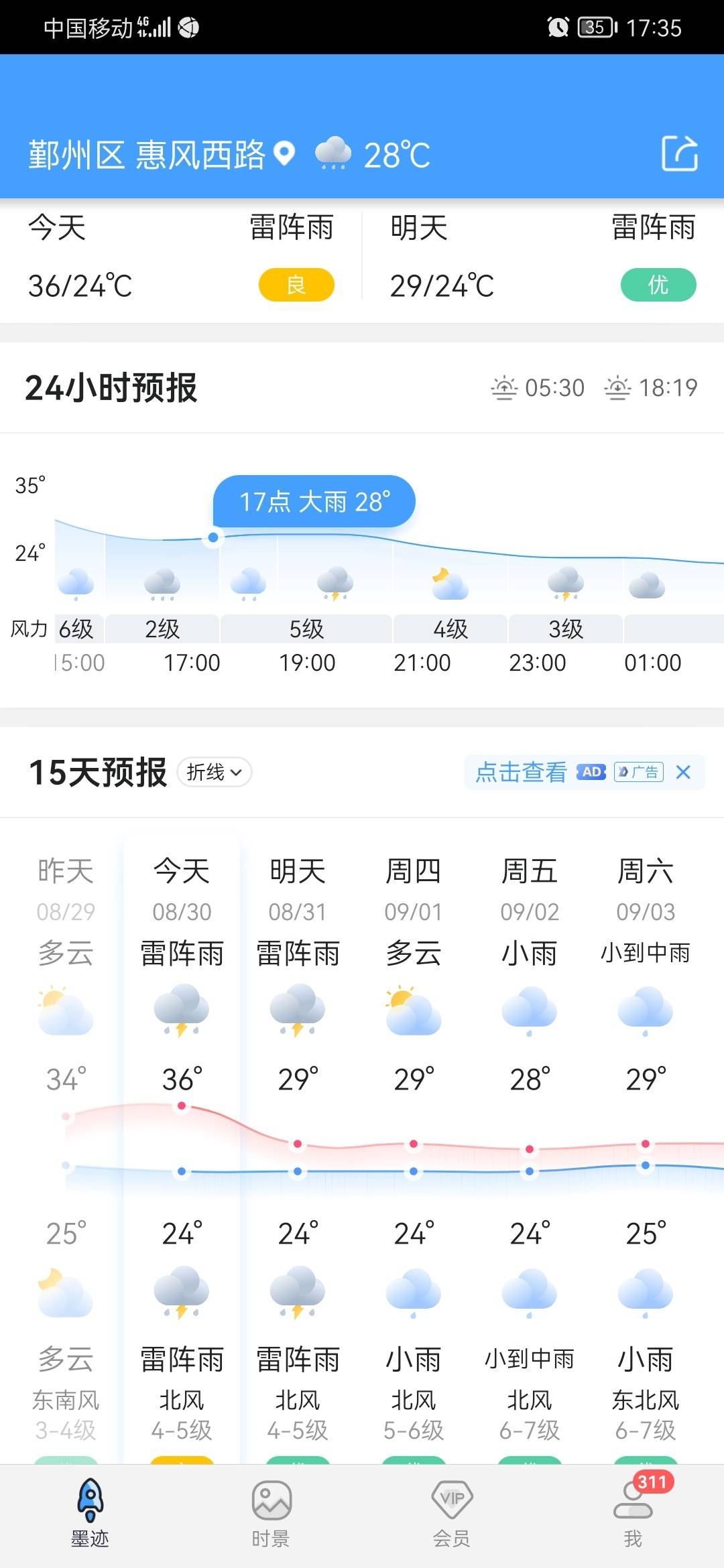
Task: Share the weather via top-right icon
Action: coord(680,153)
